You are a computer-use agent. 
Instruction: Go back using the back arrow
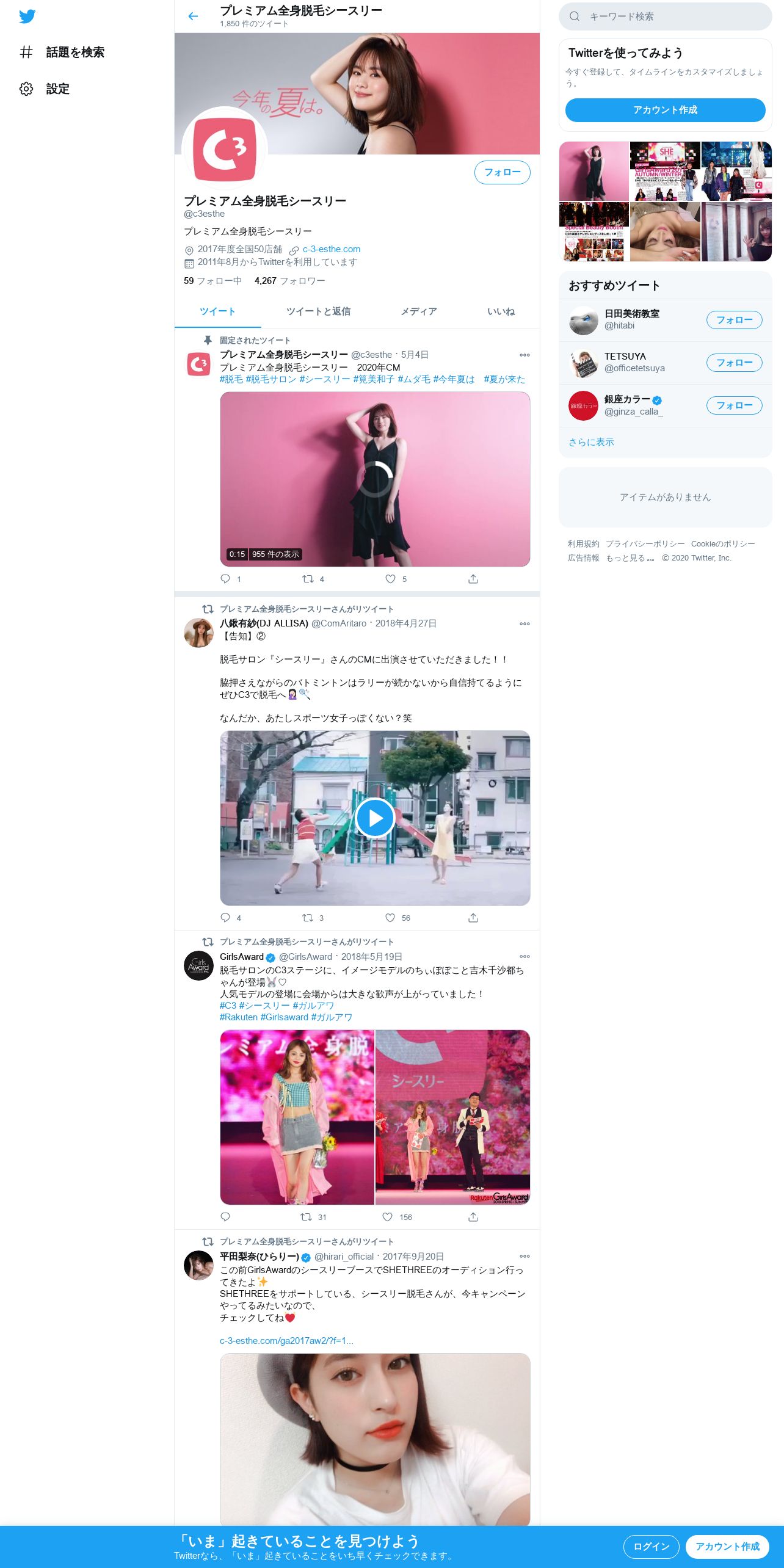[x=193, y=16]
